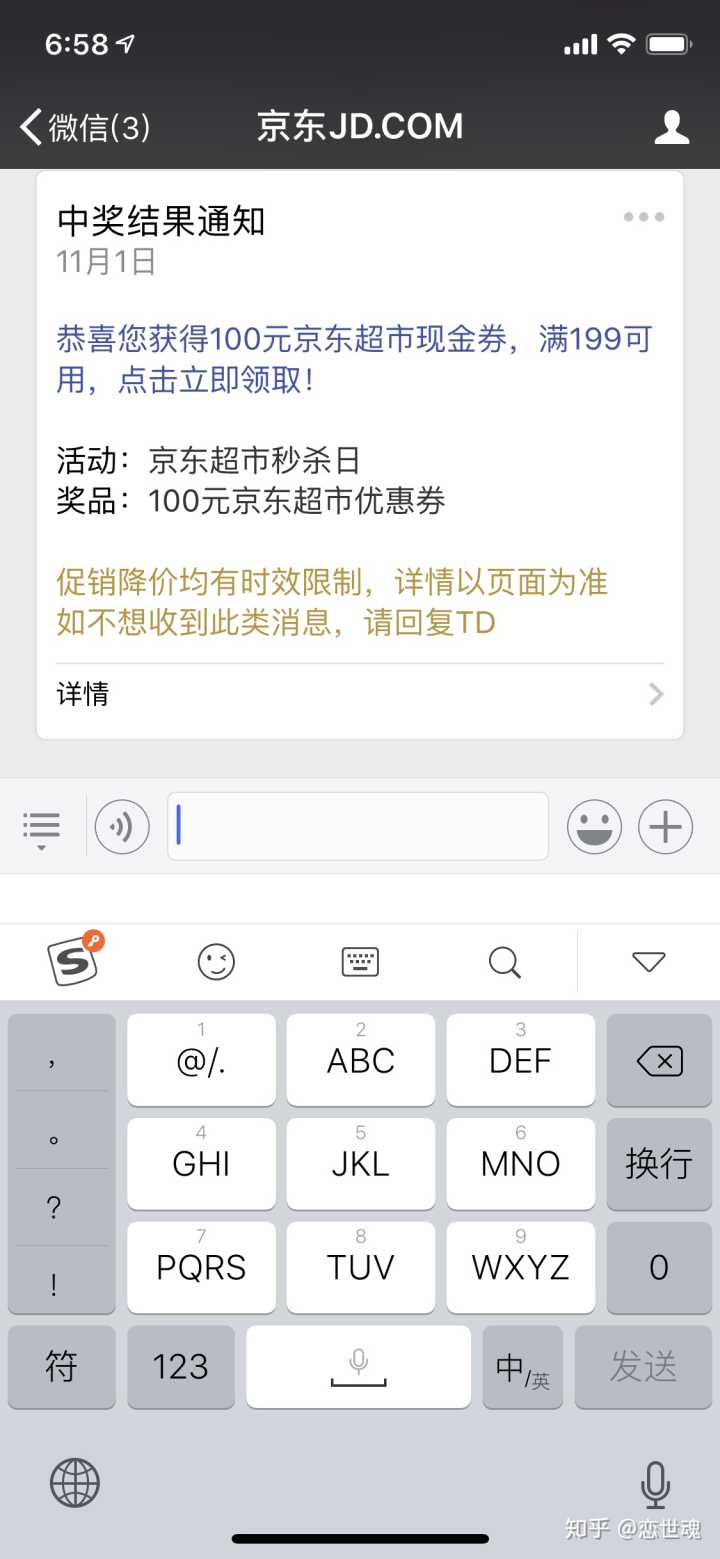Go back to the 微信 chat list
720x1559 pixels.
point(85,127)
